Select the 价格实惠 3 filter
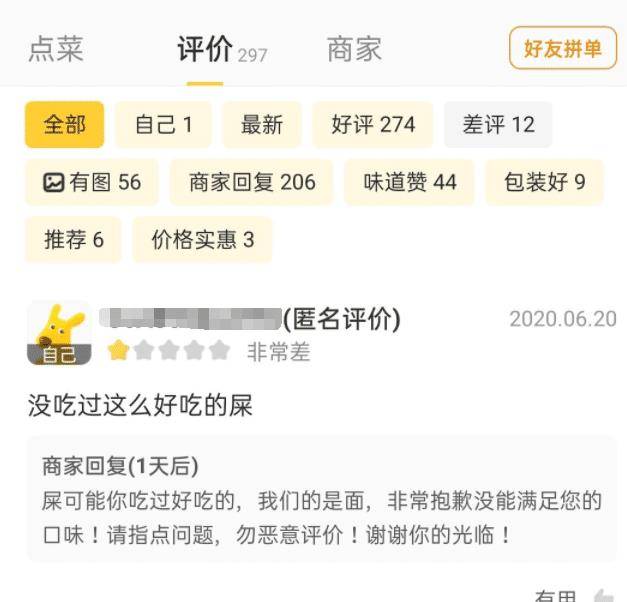The height and width of the screenshot is (602, 627). click(x=202, y=240)
